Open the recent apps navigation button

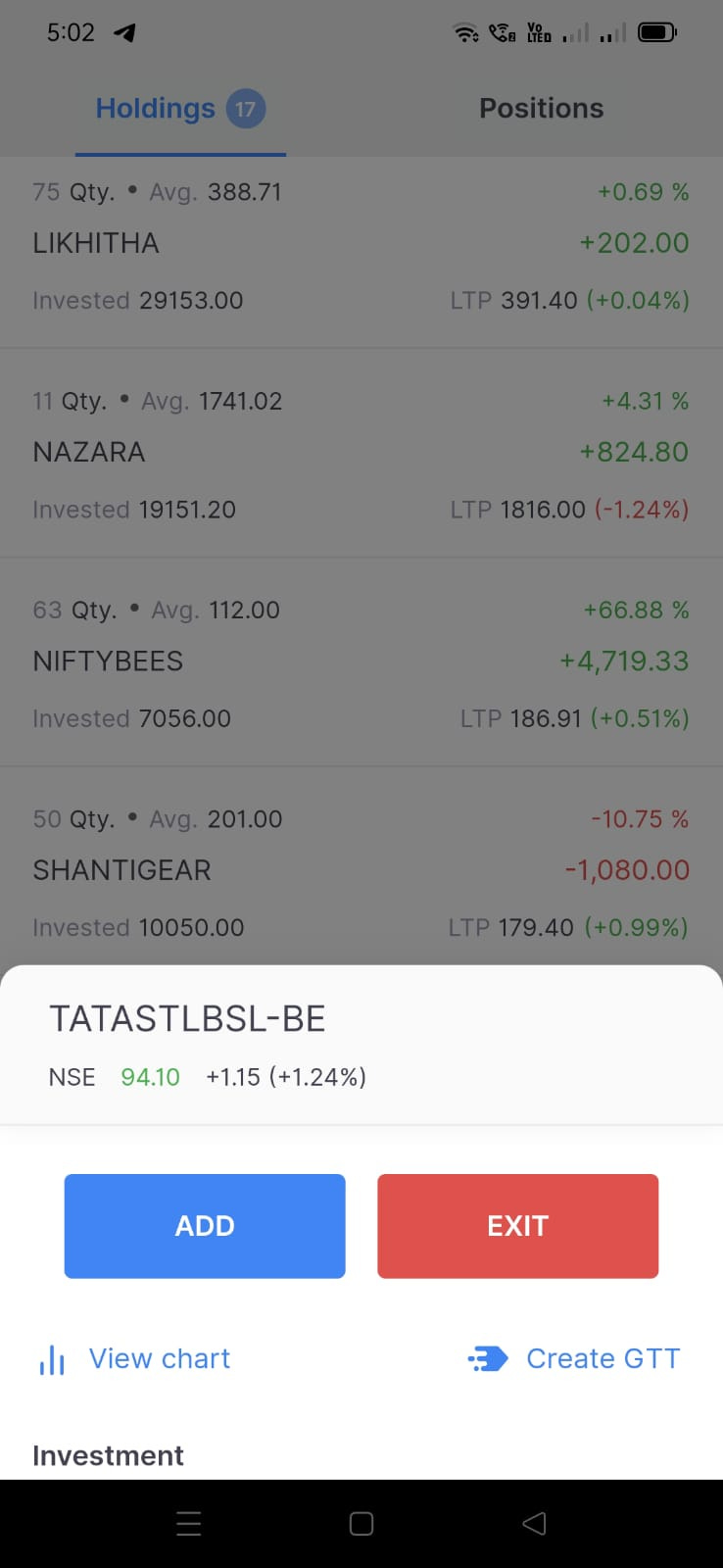[188, 1523]
